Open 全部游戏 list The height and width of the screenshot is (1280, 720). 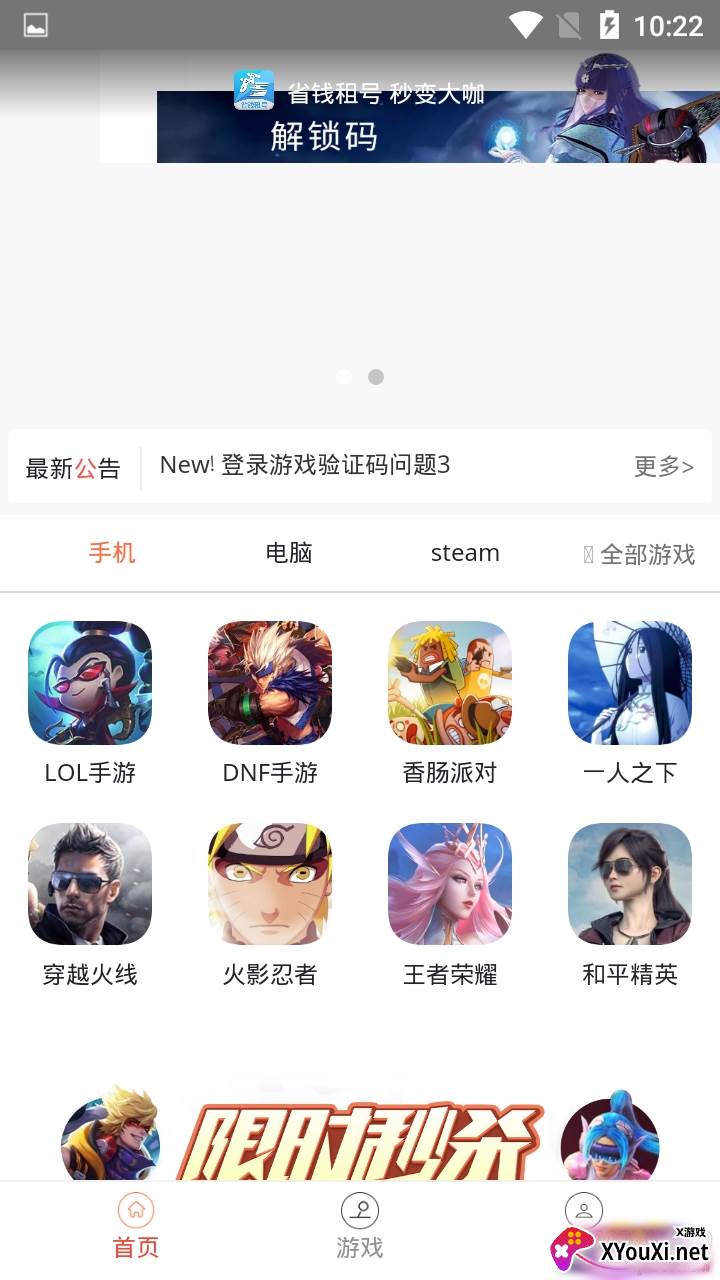640,554
